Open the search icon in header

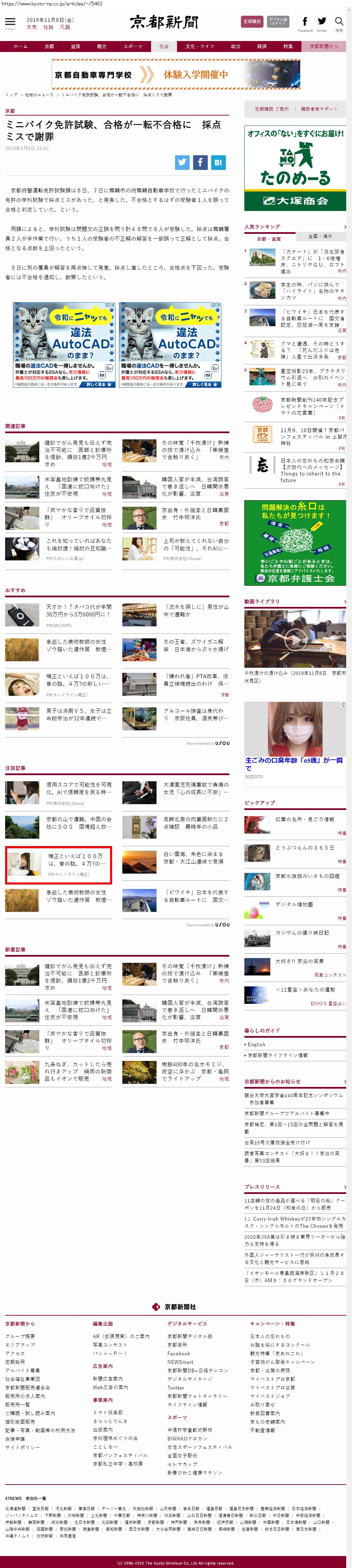[339, 22]
